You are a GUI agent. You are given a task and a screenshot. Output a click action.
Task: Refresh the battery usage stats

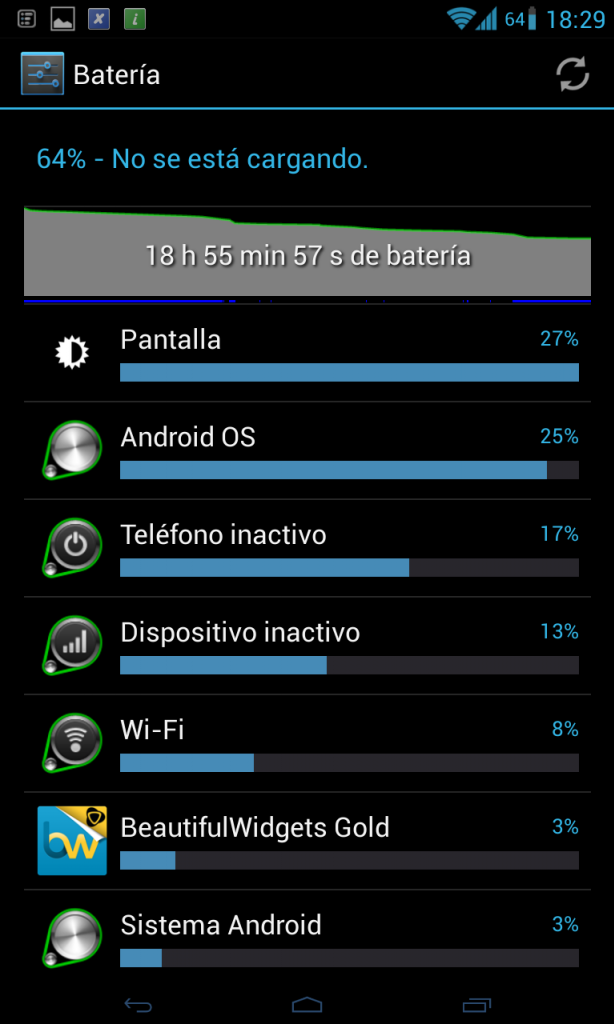coord(573,75)
